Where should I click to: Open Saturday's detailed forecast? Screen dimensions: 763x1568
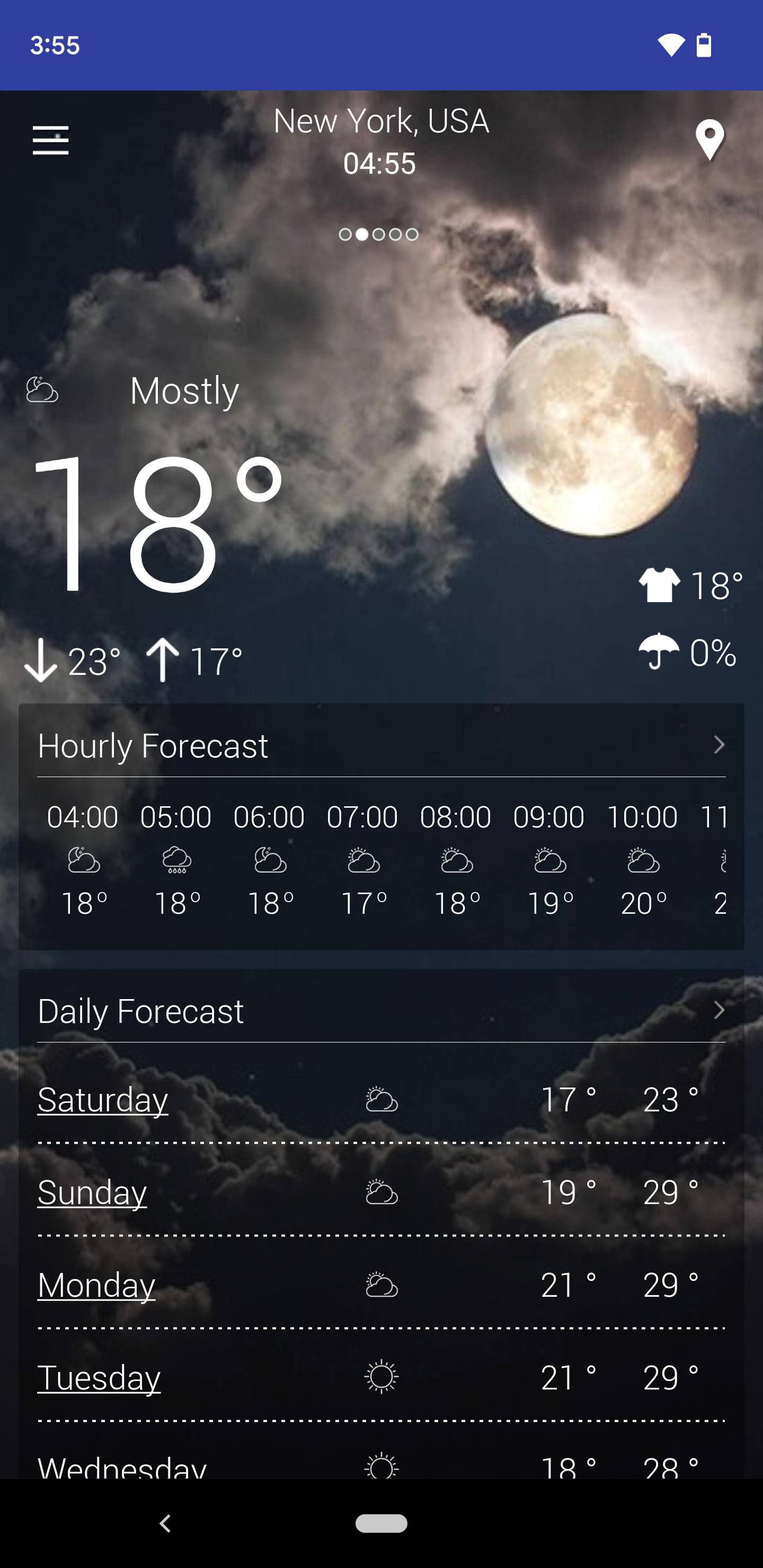(102, 1100)
